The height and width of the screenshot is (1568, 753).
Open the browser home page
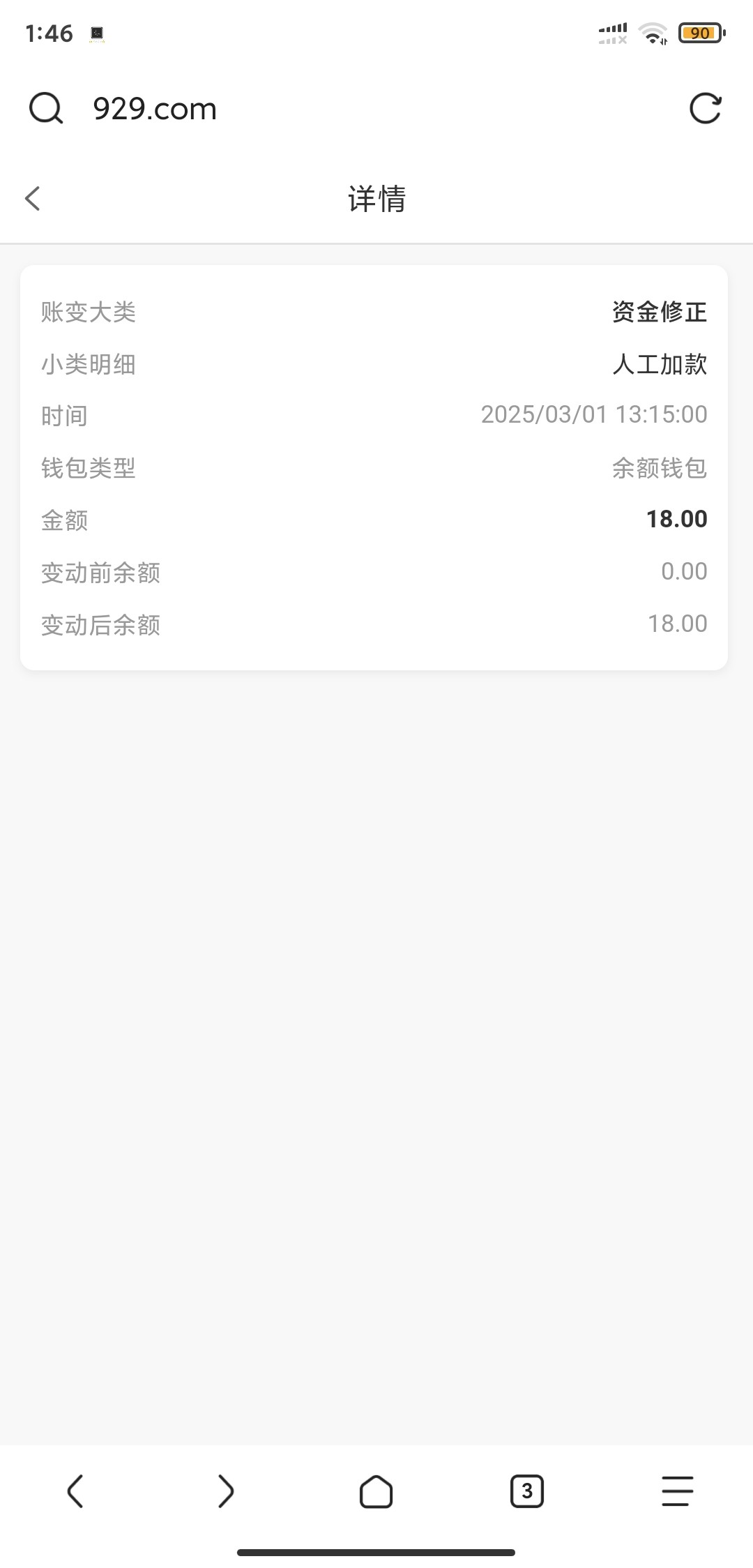pyautogui.click(x=376, y=1491)
